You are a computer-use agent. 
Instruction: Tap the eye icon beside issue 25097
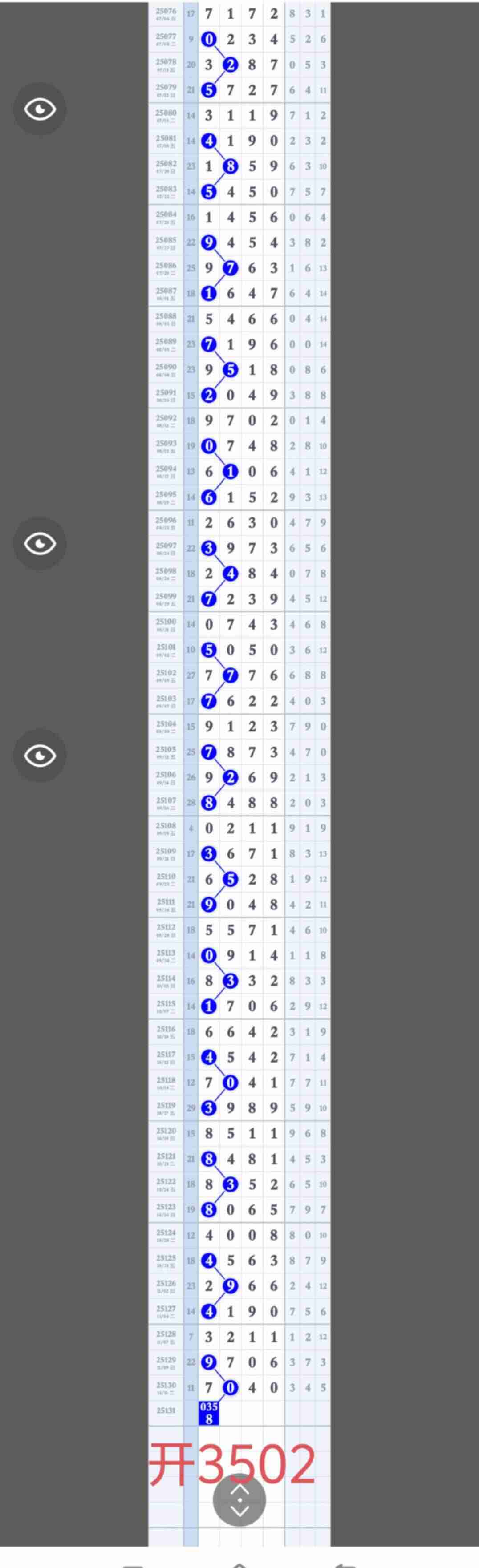coord(40,543)
